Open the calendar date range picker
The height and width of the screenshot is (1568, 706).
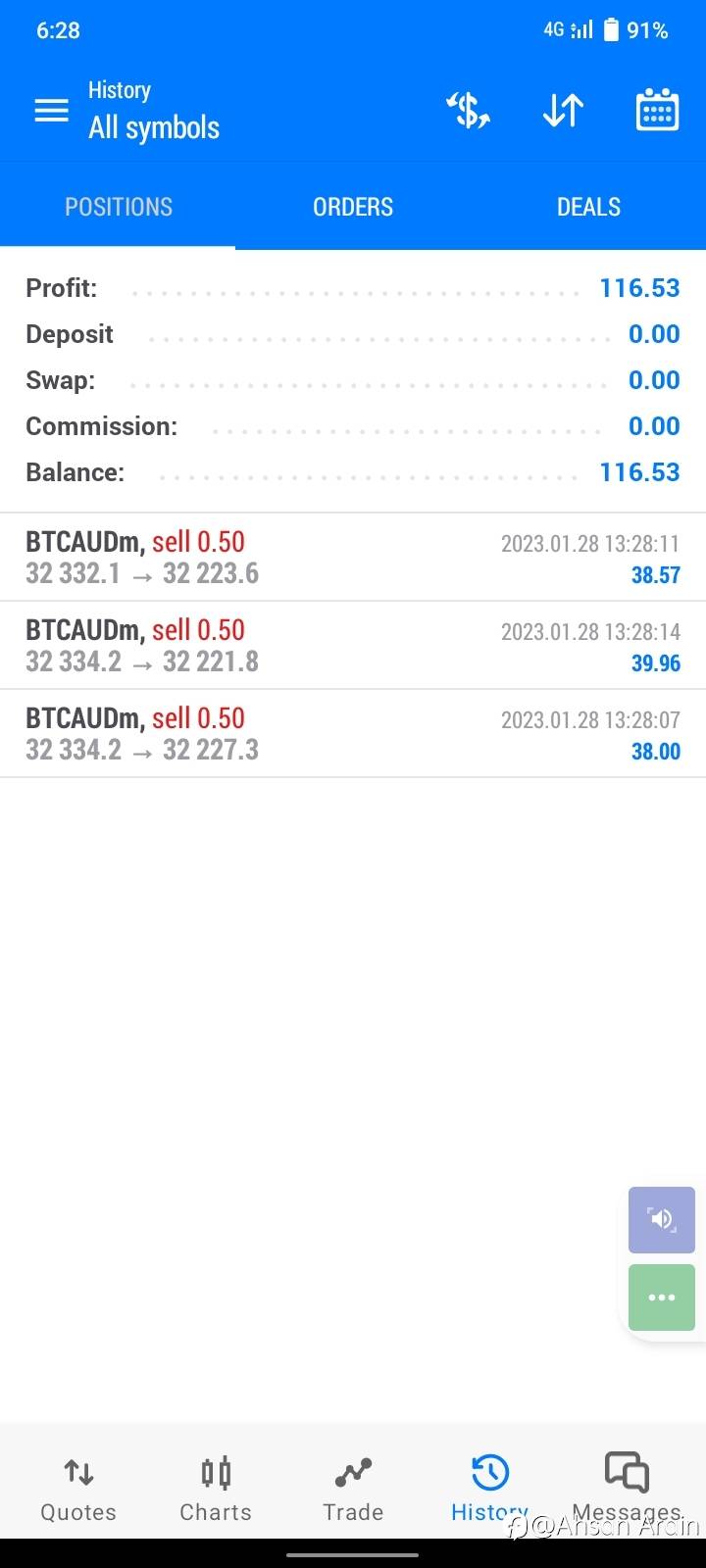[657, 110]
